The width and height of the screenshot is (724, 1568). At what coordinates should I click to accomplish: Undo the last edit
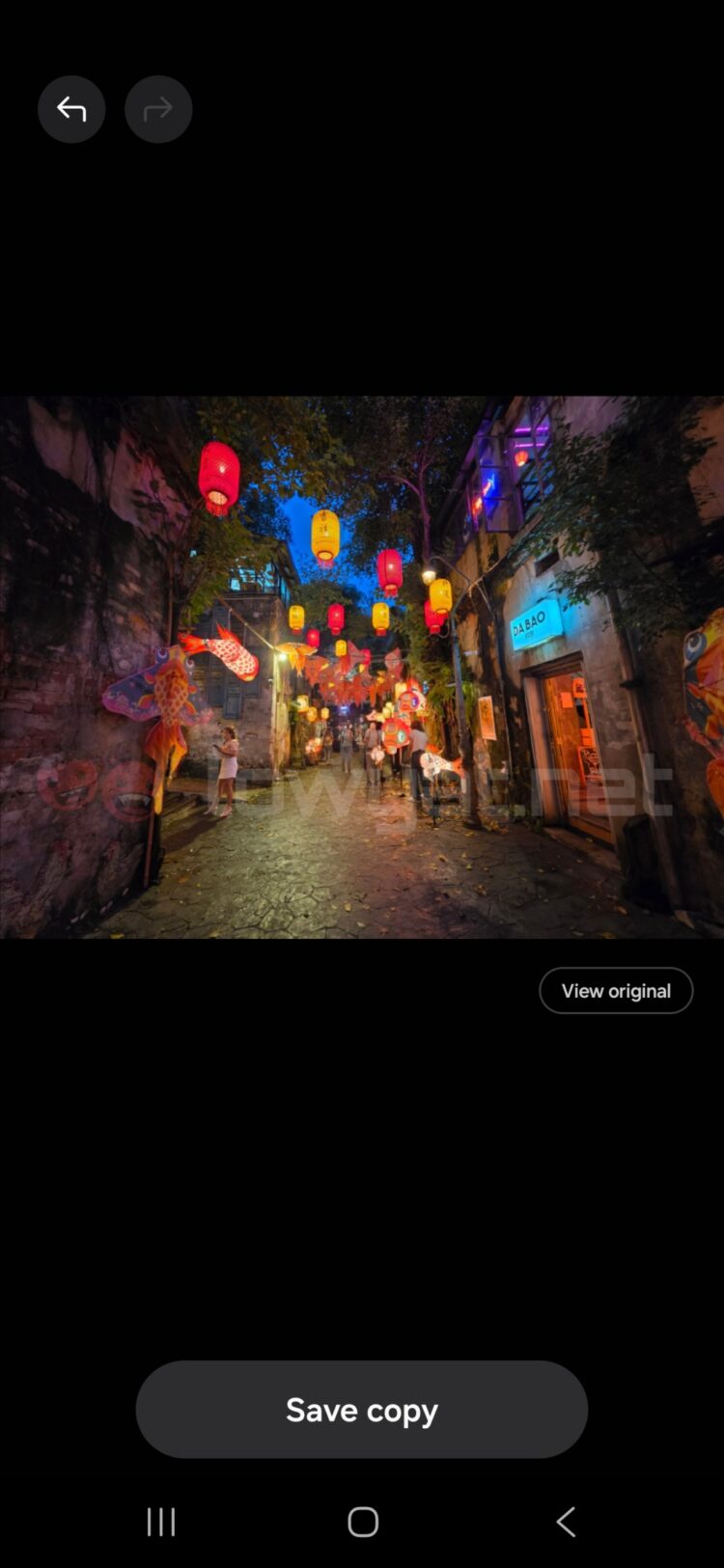71,109
